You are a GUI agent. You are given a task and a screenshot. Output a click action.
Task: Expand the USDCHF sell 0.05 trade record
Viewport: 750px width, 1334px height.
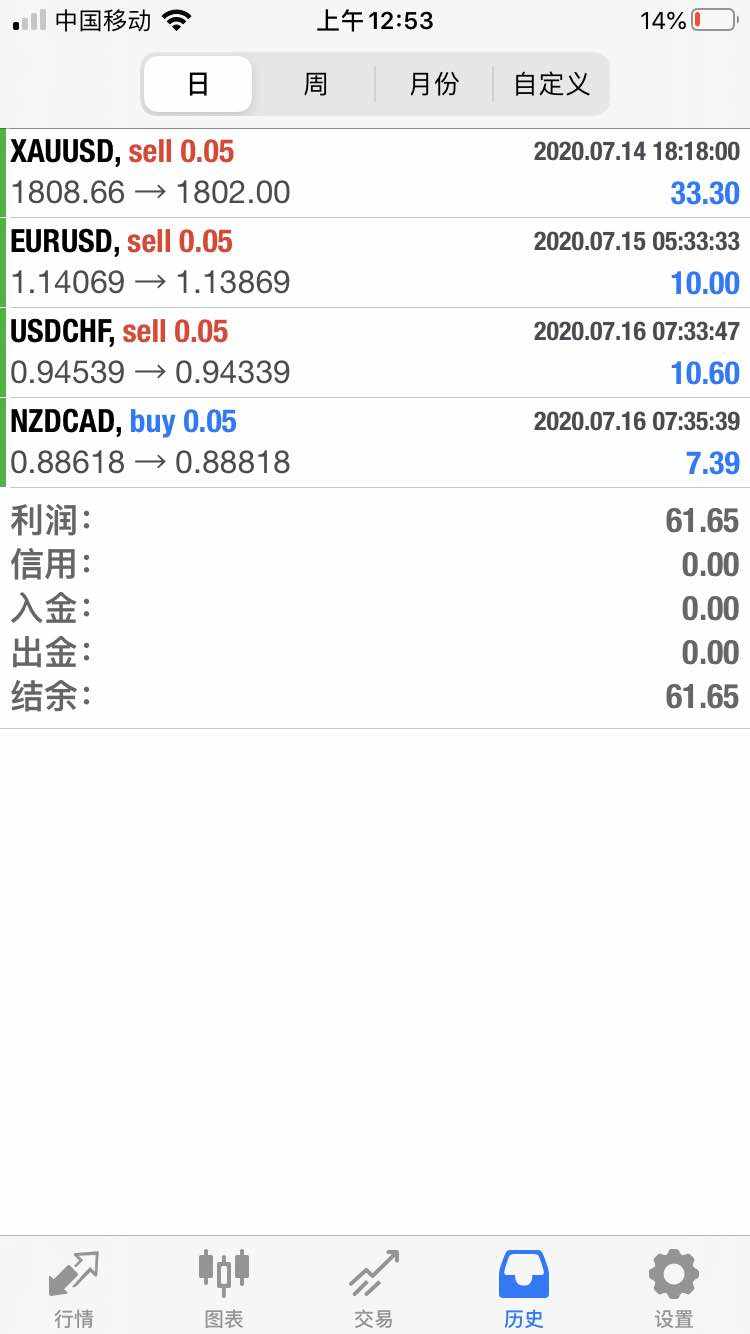(x=375, y=353)
